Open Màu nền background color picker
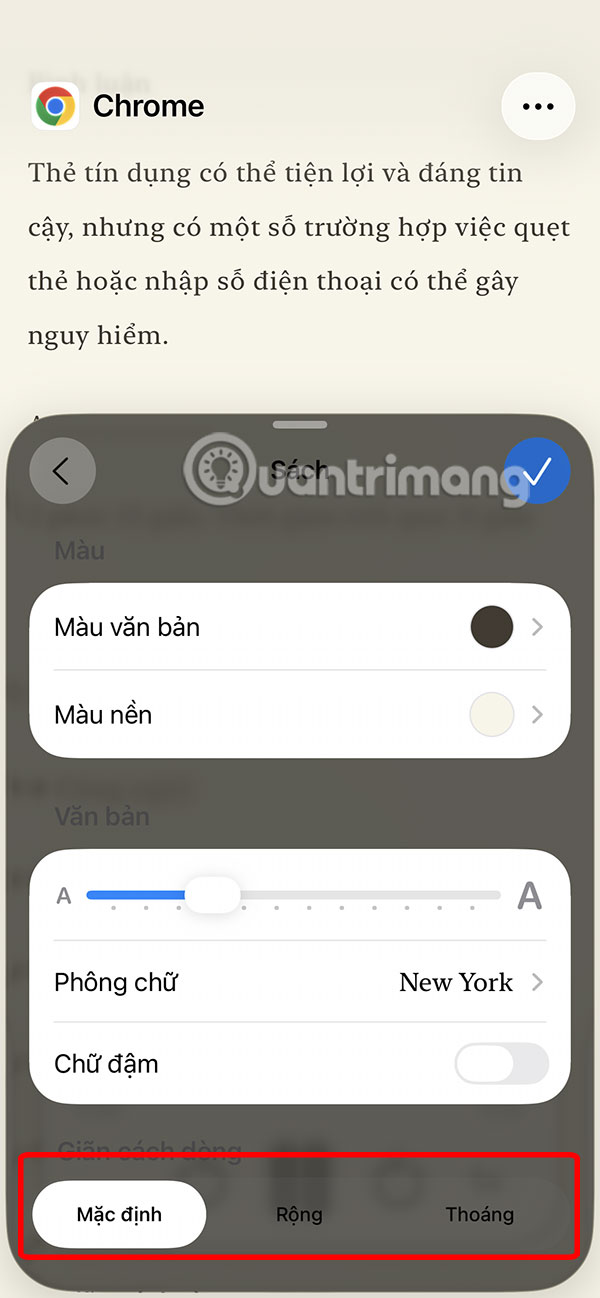Image resolution: width=600 pixels, height=1298 pixels. tap(300, 715)
